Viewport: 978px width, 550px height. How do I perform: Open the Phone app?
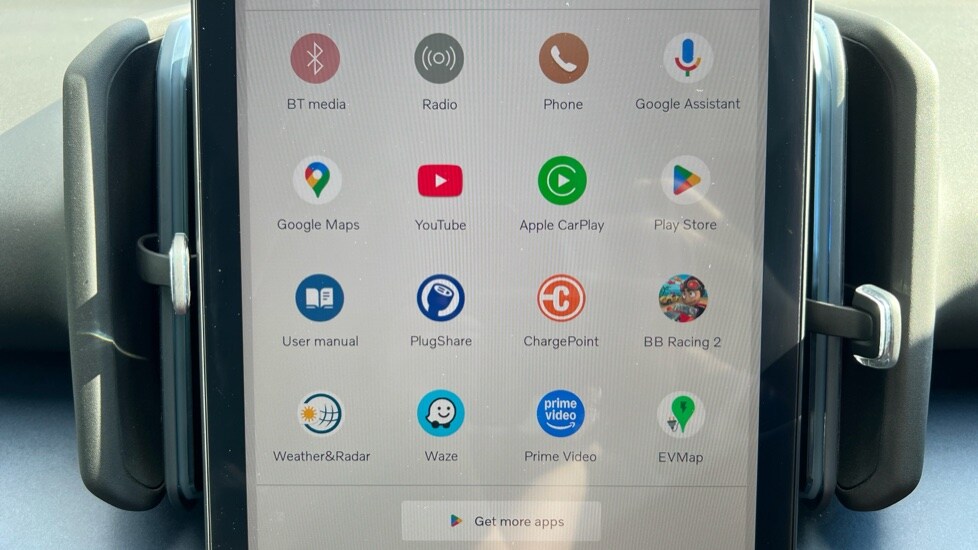(x=563, y=59)
